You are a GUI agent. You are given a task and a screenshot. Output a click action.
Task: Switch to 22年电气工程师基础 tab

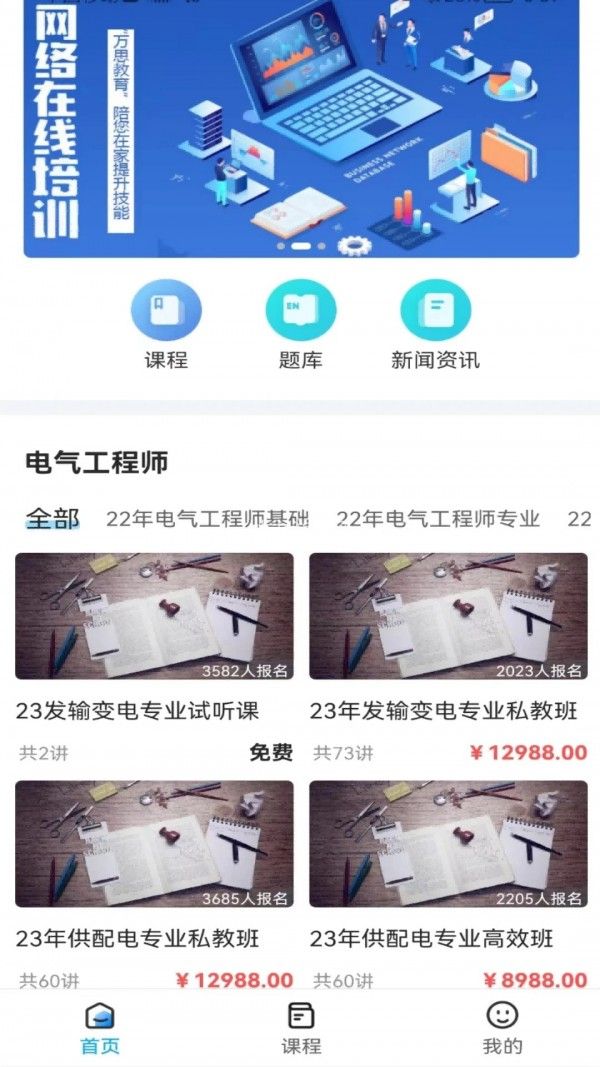tap(207, 519)
